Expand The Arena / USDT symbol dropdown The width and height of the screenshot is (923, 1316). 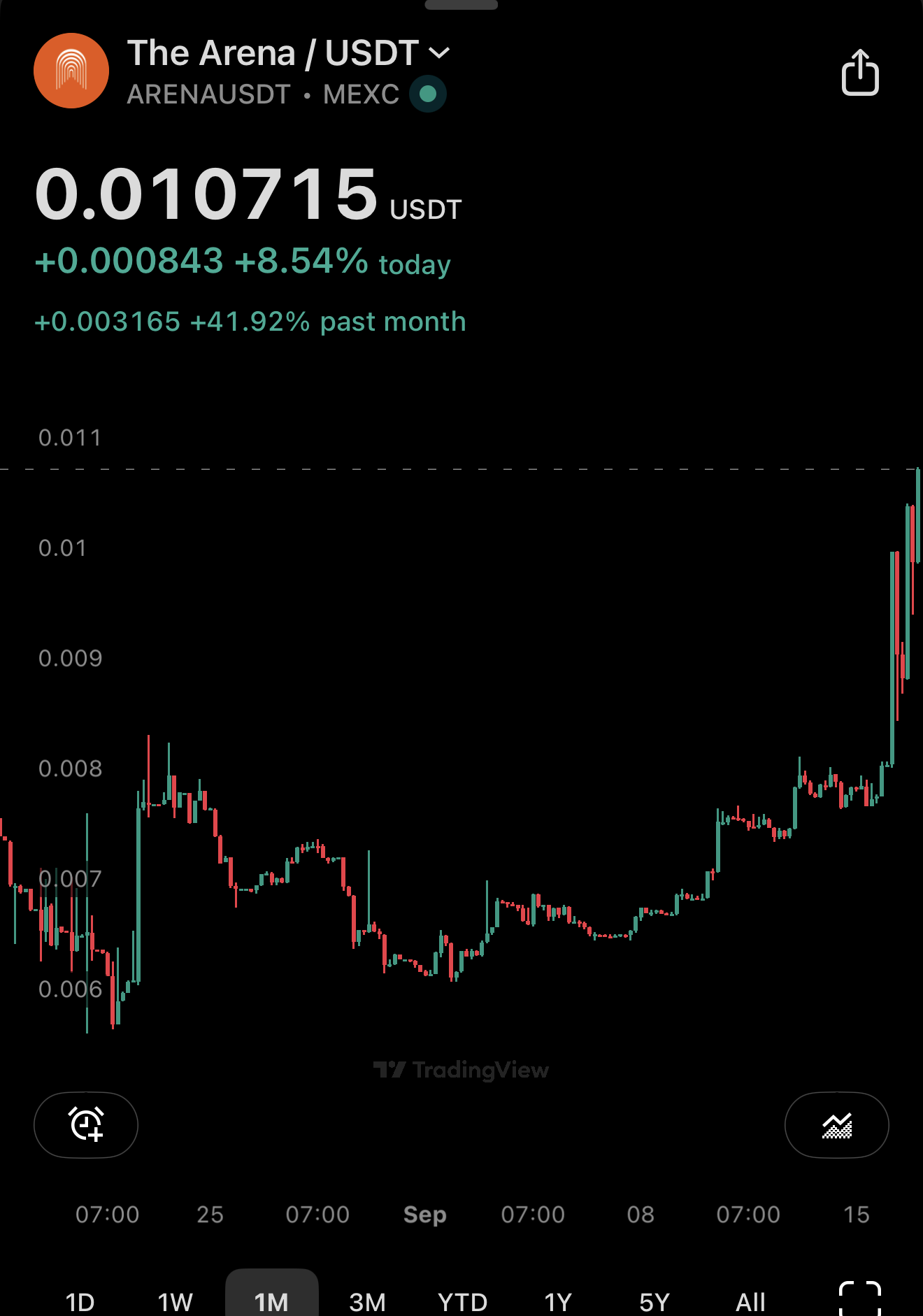(439, 53)
